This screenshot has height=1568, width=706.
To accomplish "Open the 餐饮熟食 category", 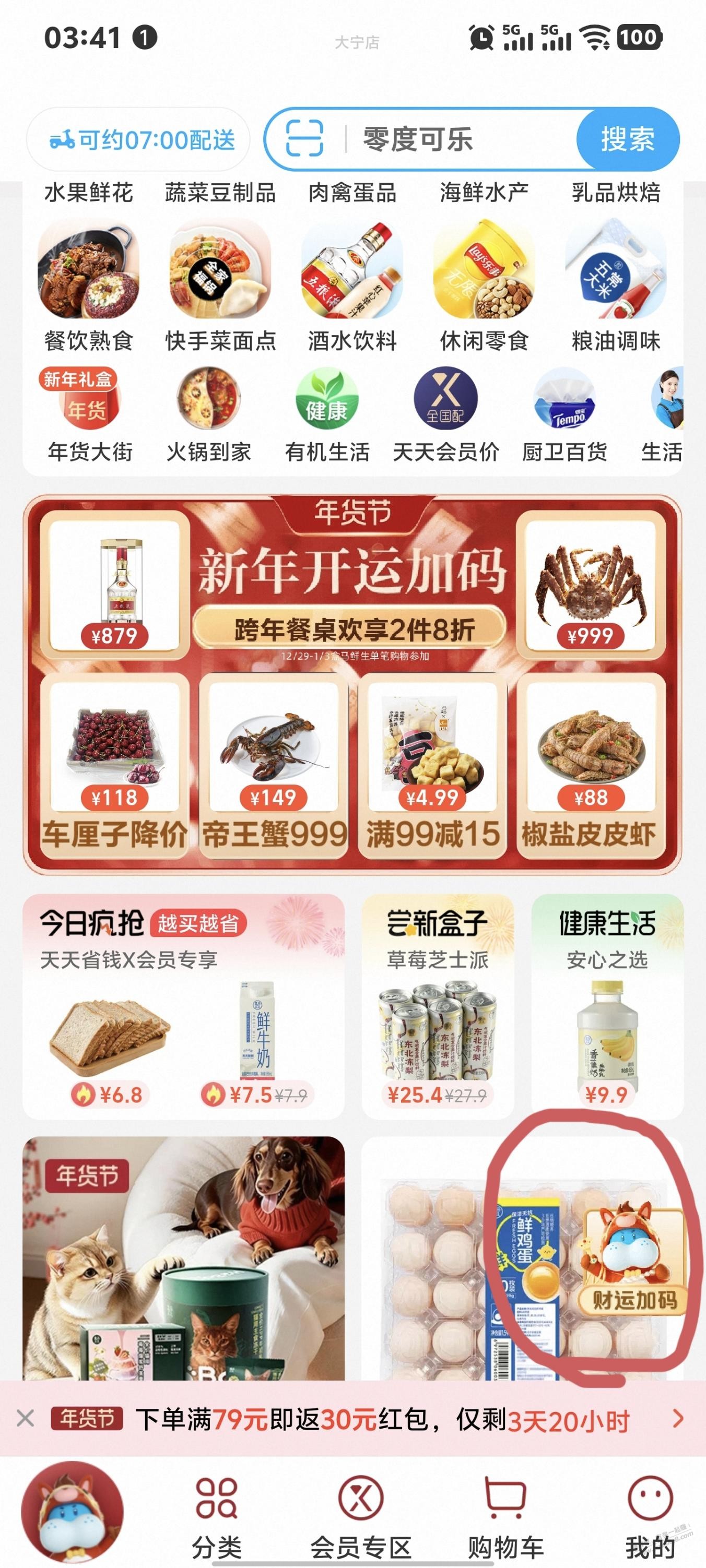I will (x=88, y=286).
